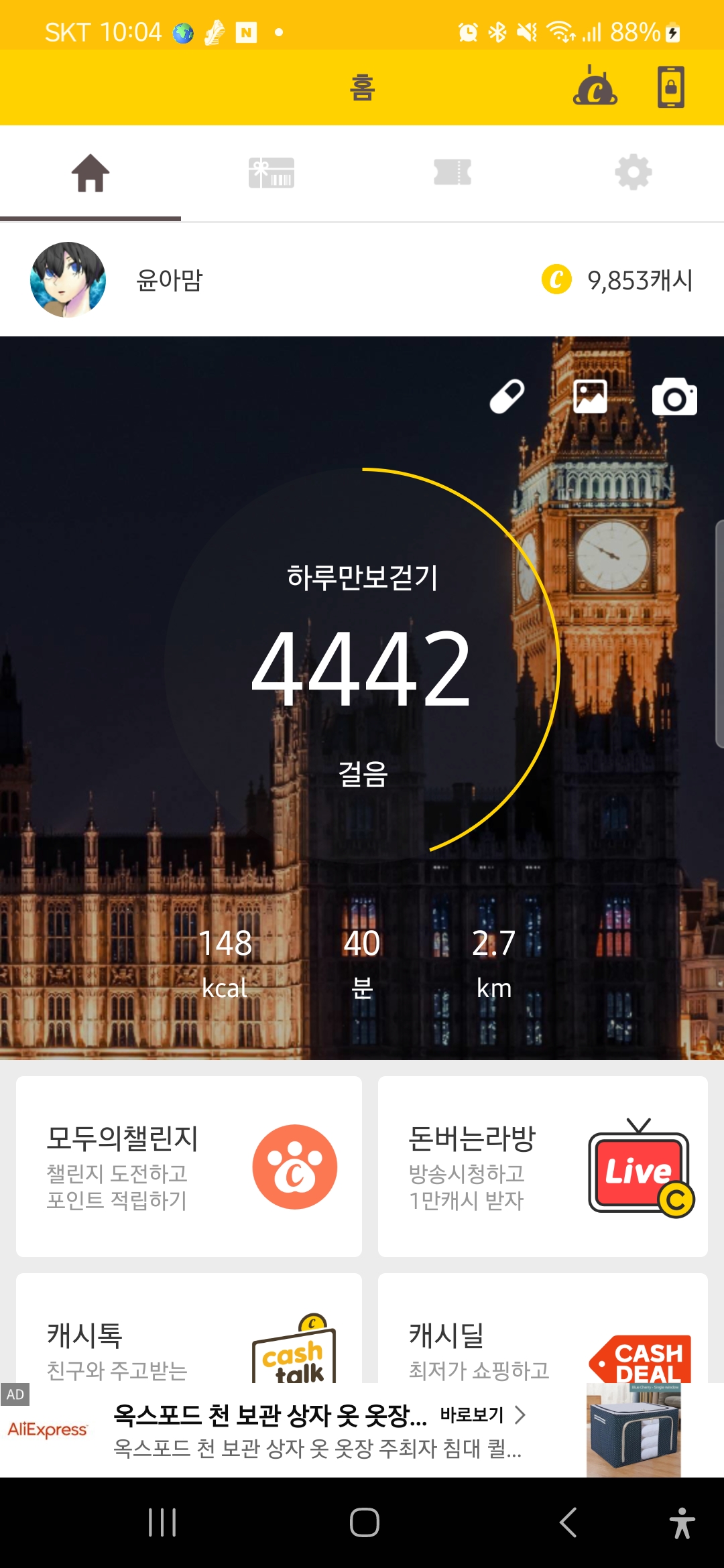The image size is (724, 1568).
Task: Tap the eraser icon on the background
Action: 507,397
